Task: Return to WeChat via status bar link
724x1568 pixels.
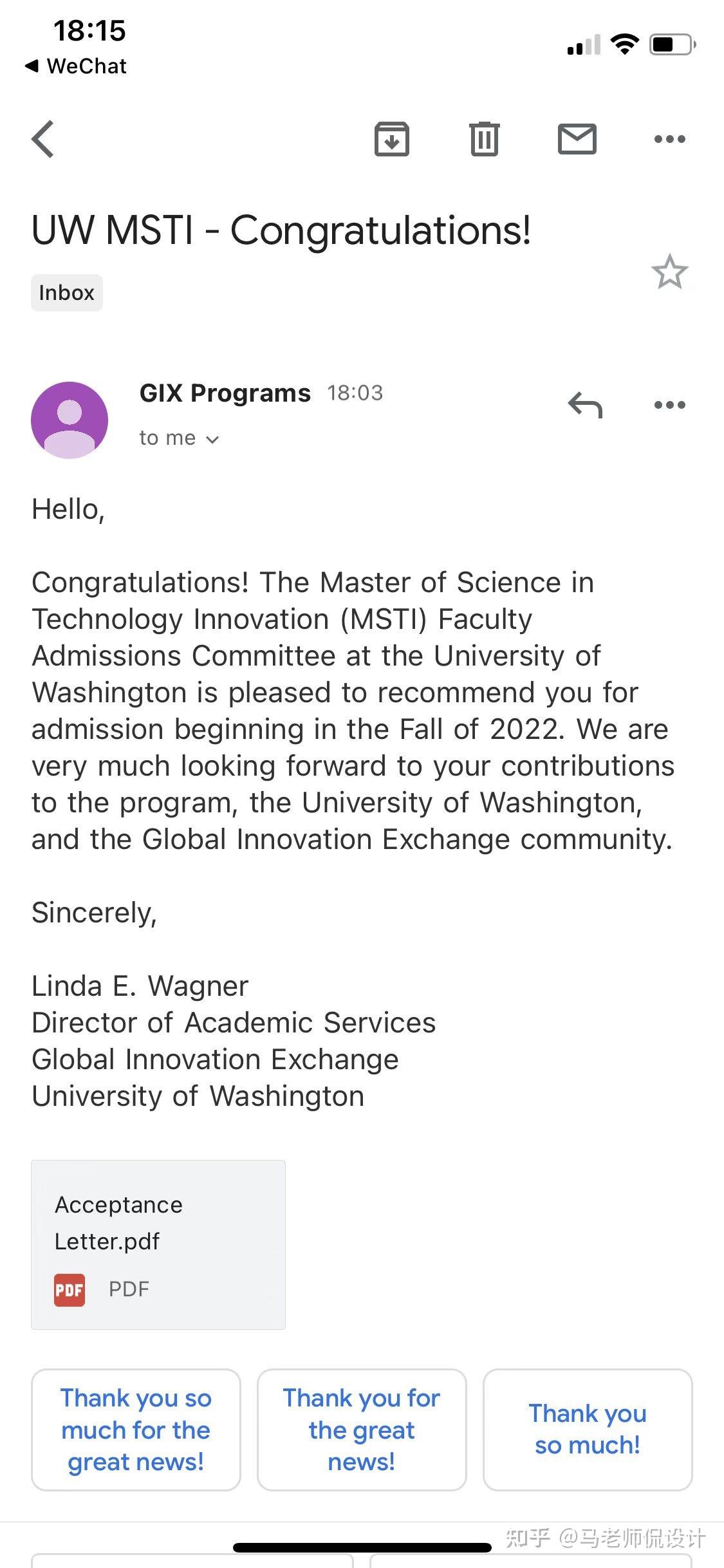Action: [x=76, y=66]
